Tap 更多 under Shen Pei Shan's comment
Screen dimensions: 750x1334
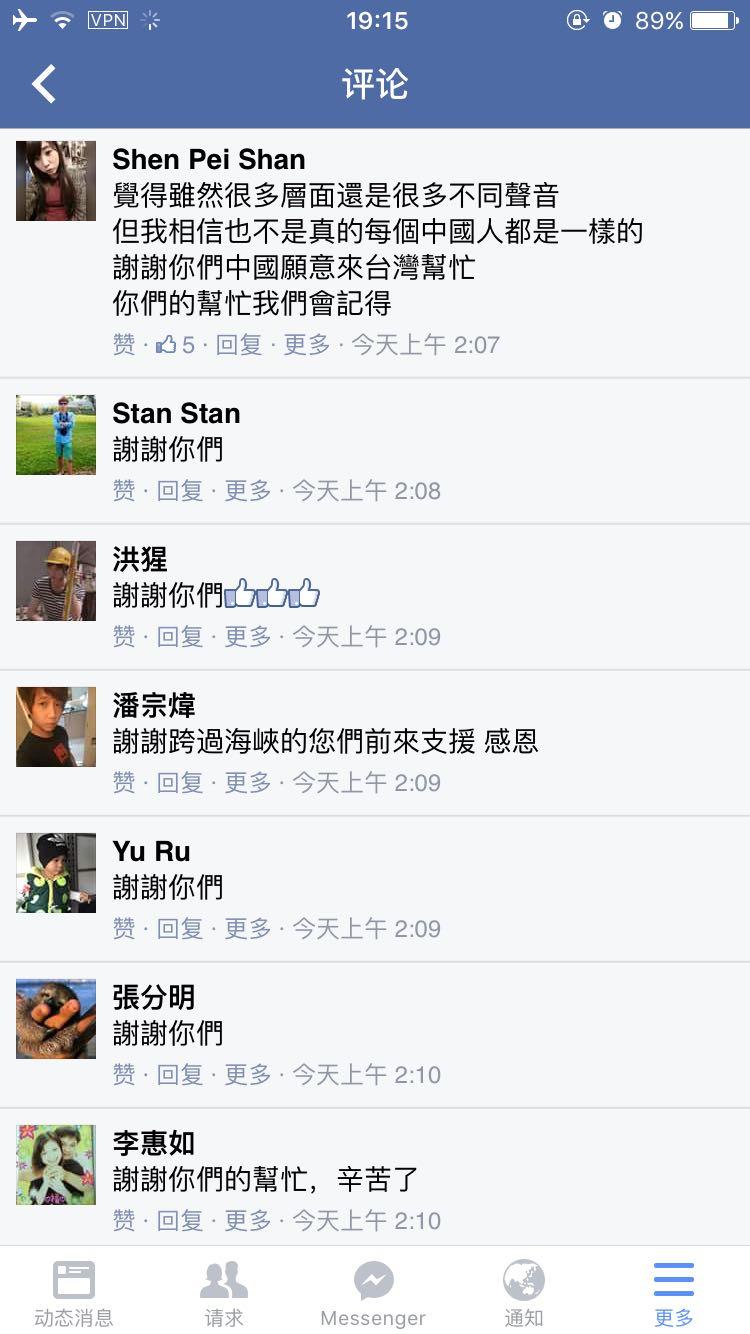click(x=307, y=345)
